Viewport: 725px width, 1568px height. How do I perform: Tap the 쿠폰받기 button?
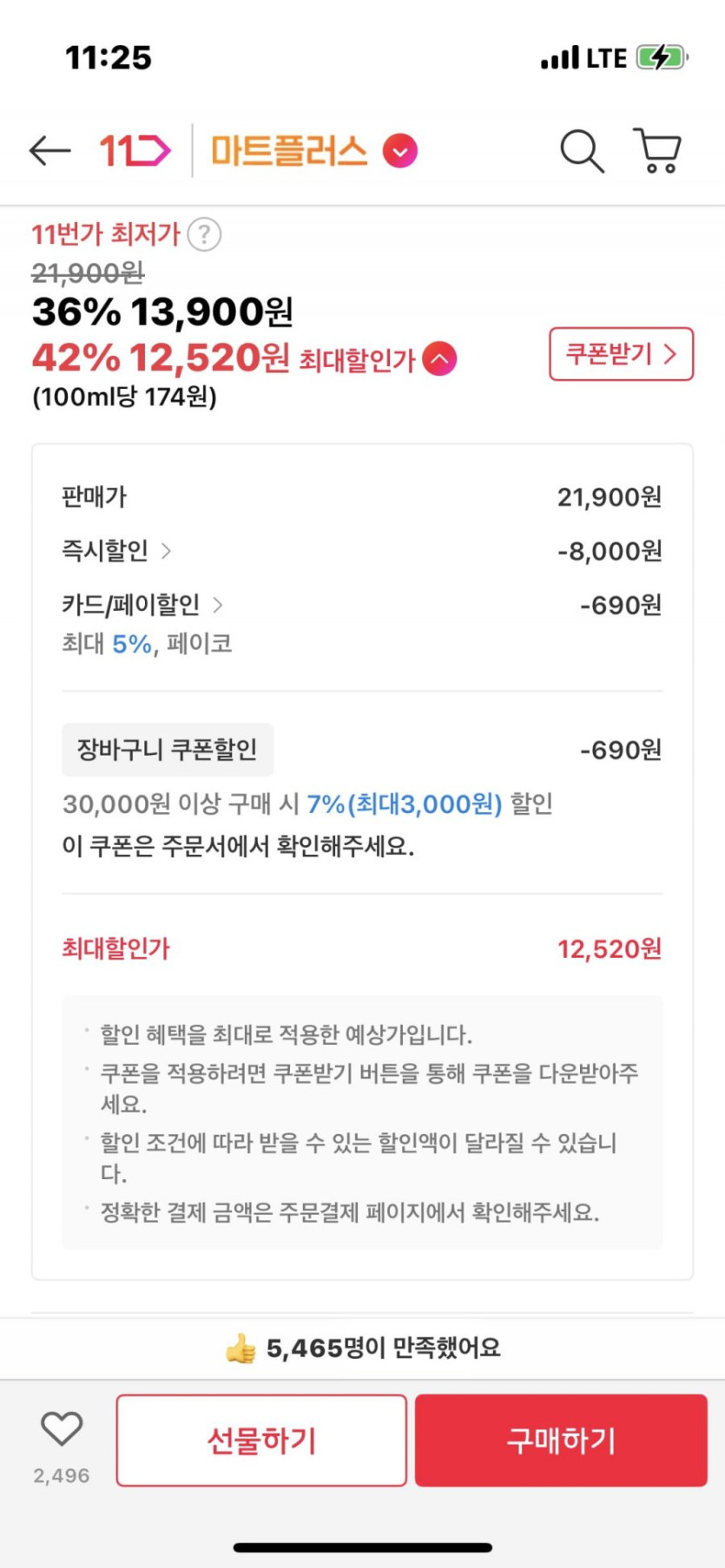621,354
